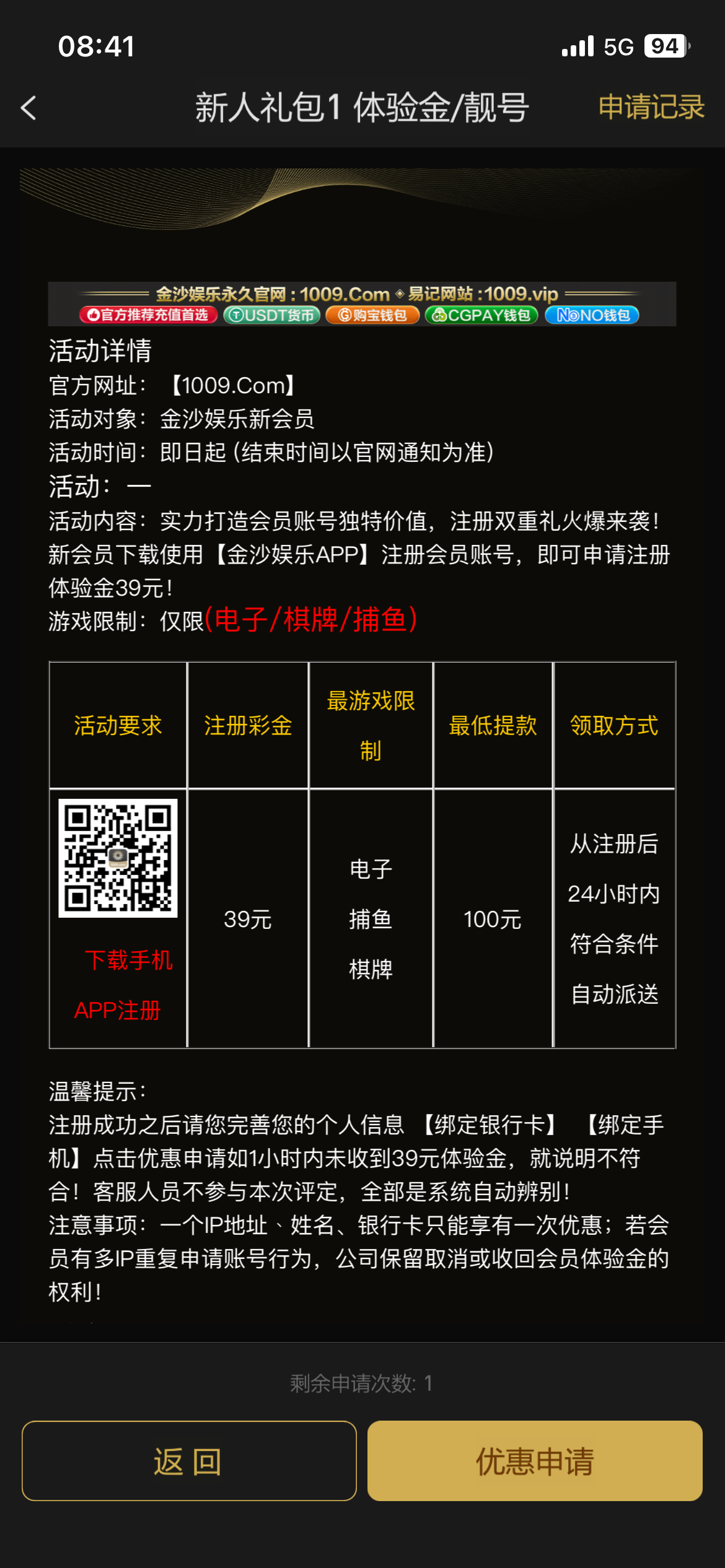Go back using the top-left arrow
The image size is (725, 1568).
29,108
